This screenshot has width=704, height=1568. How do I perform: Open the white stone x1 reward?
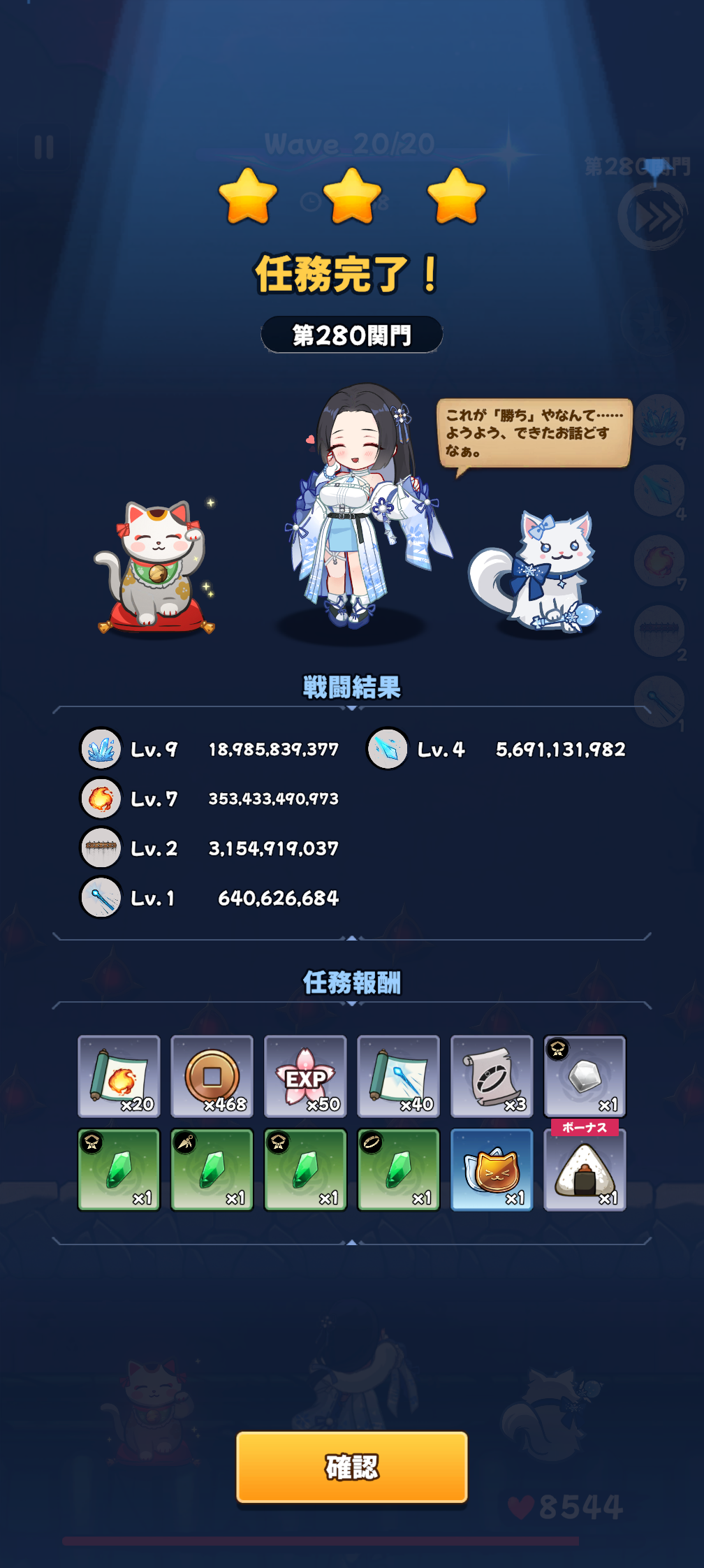click(585, 1076)
